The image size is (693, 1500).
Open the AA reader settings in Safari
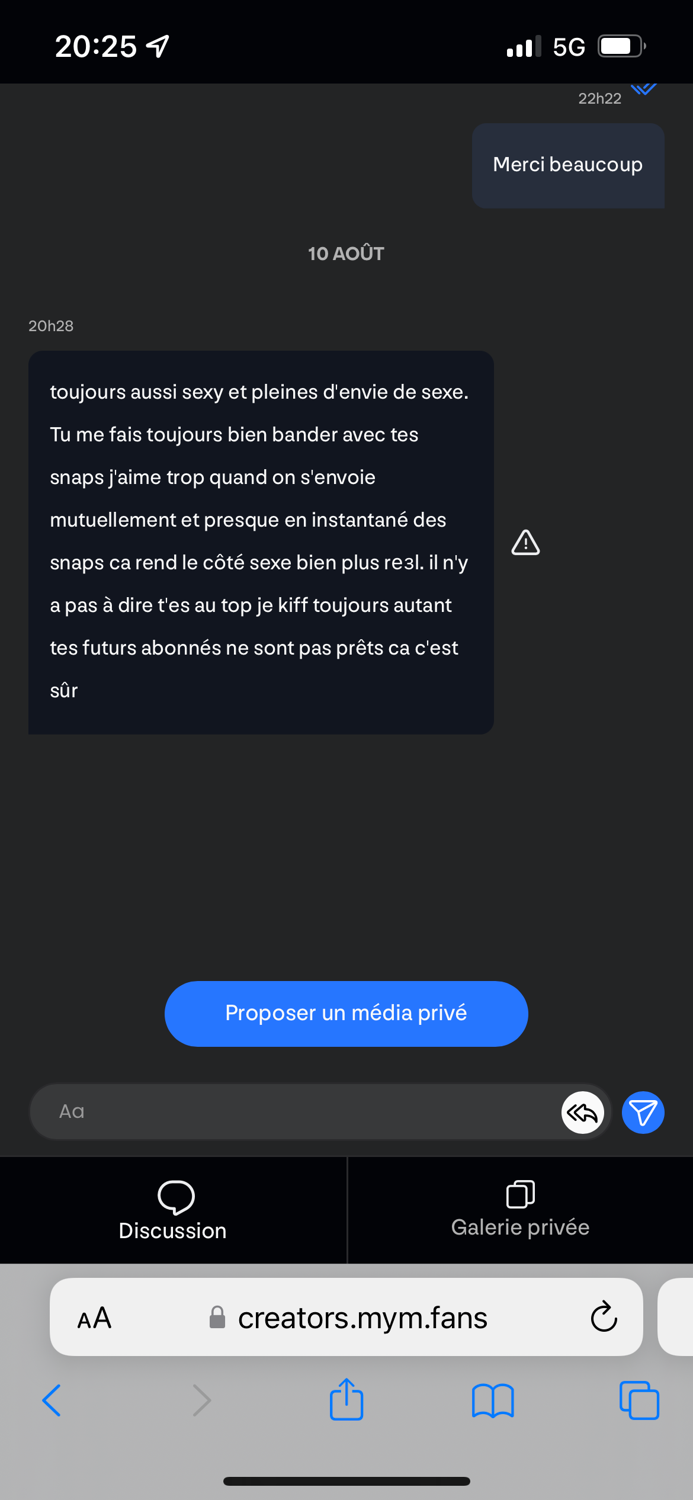[x=94, y=1318]
